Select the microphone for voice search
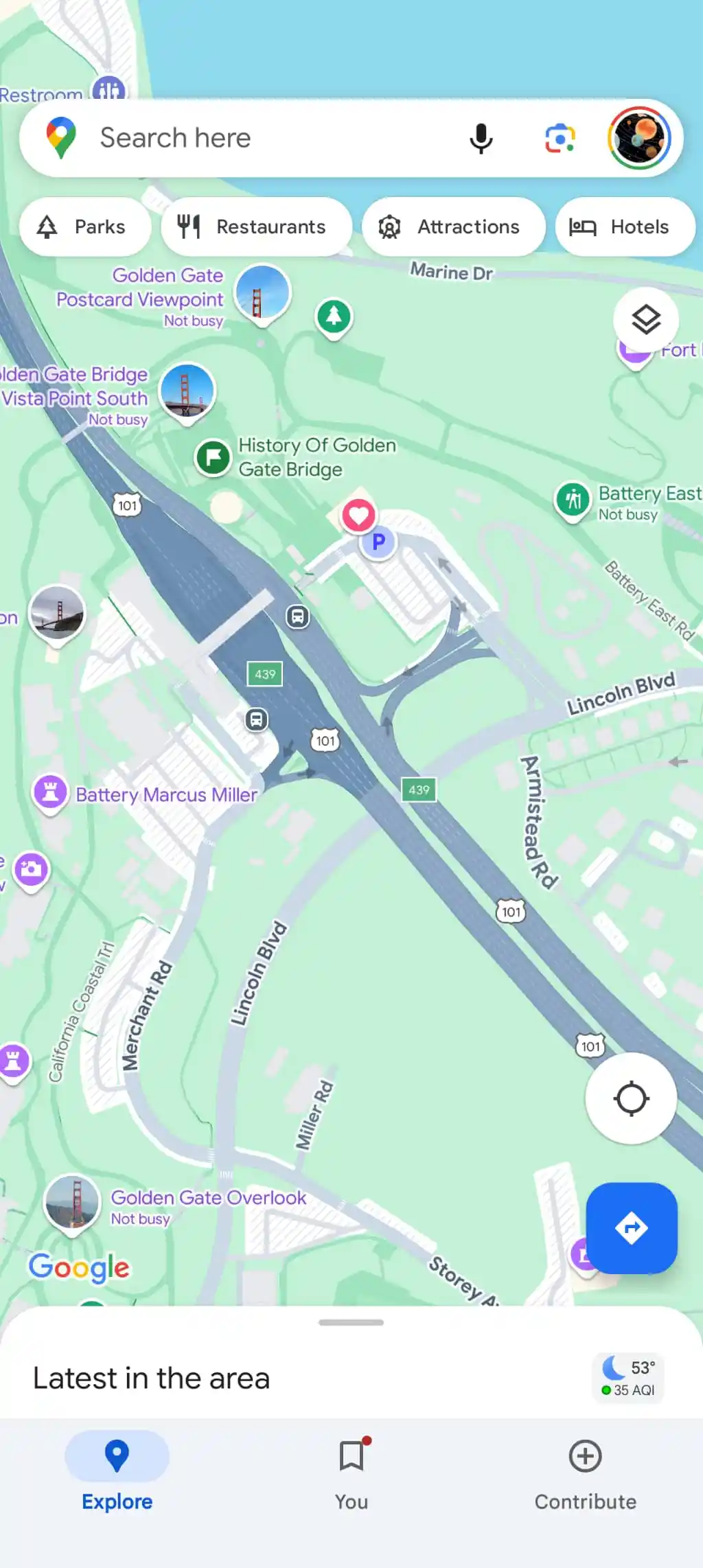Screen dimensions: 703x1568 [481, 137]
